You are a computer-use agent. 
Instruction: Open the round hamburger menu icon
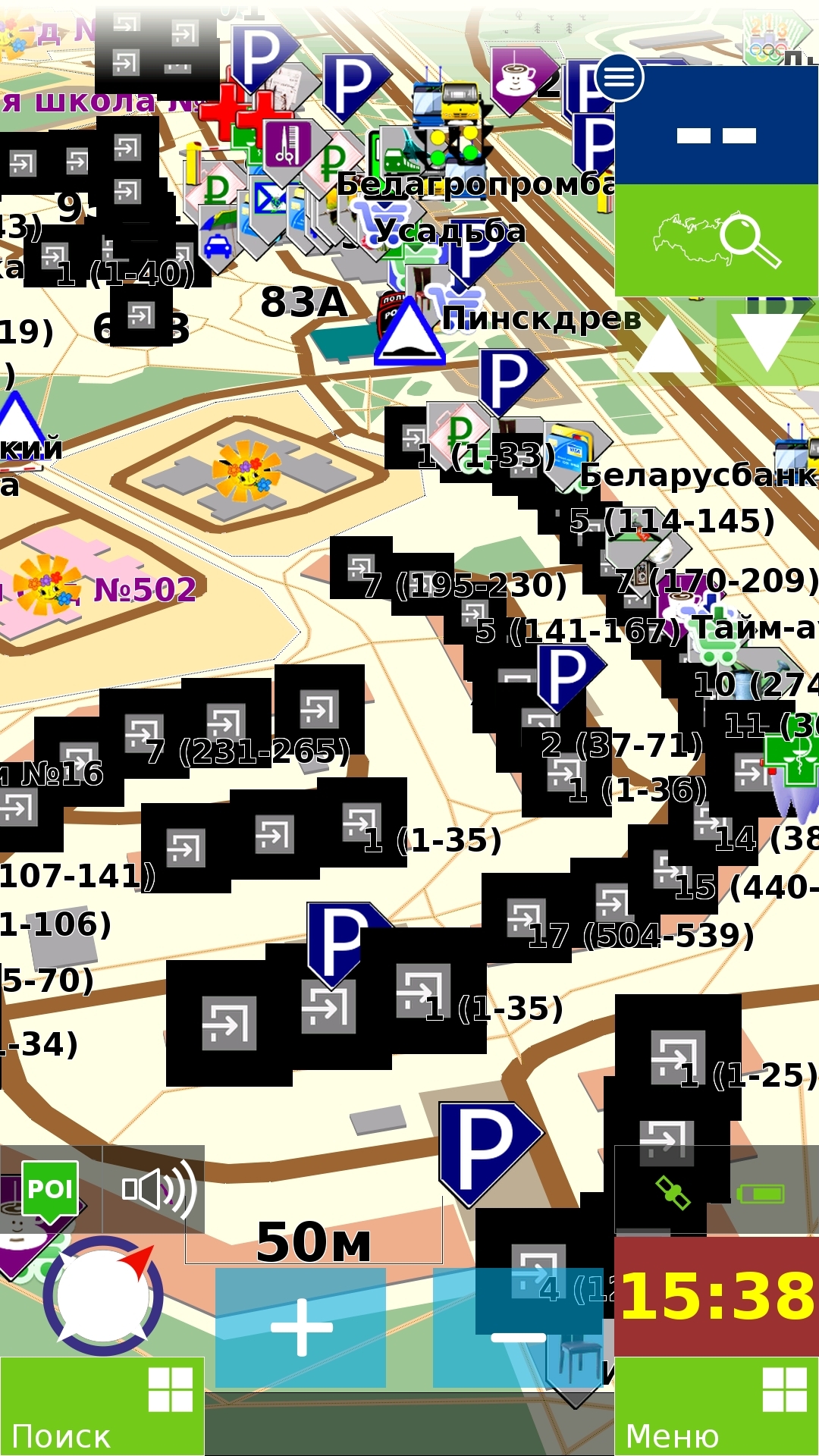point(620,77)
